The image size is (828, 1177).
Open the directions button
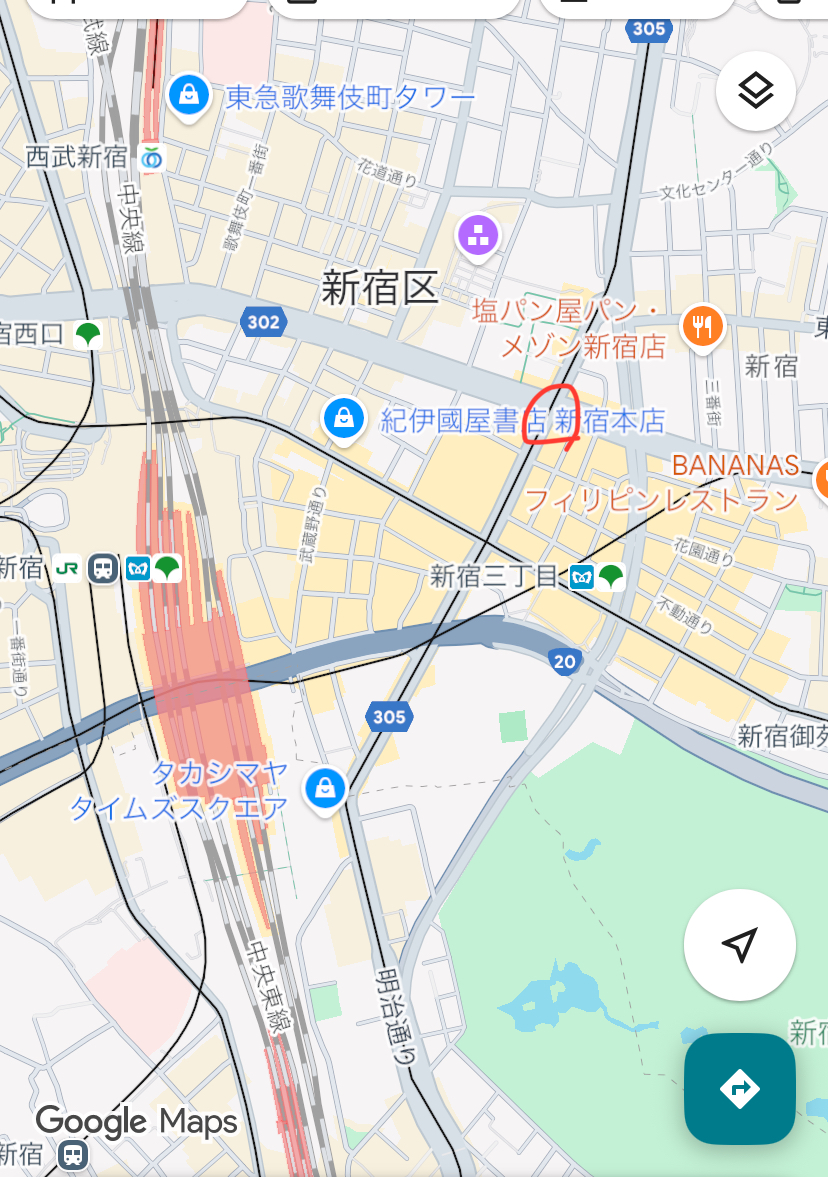[739, 1088]
